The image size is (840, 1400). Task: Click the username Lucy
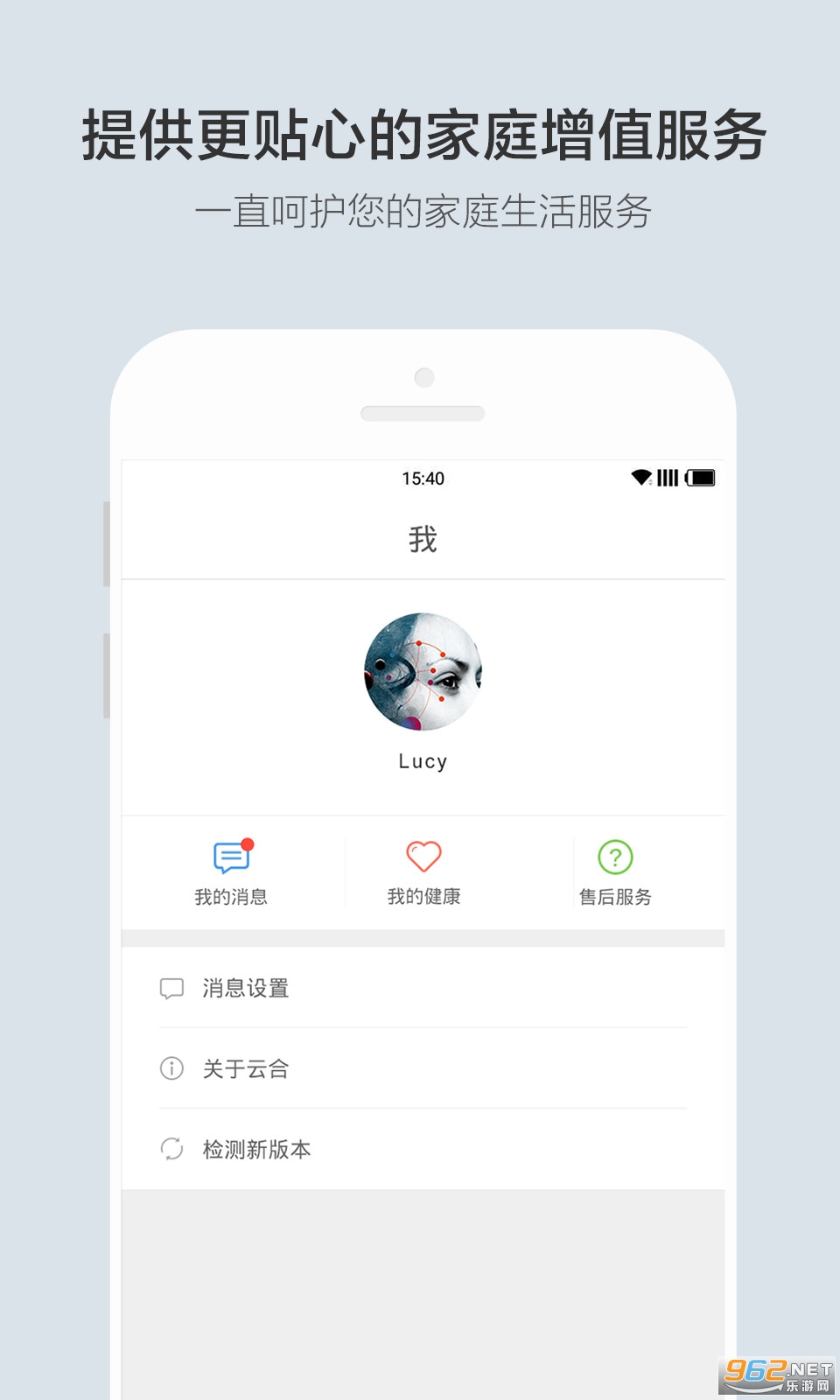(x=423, y=760)
